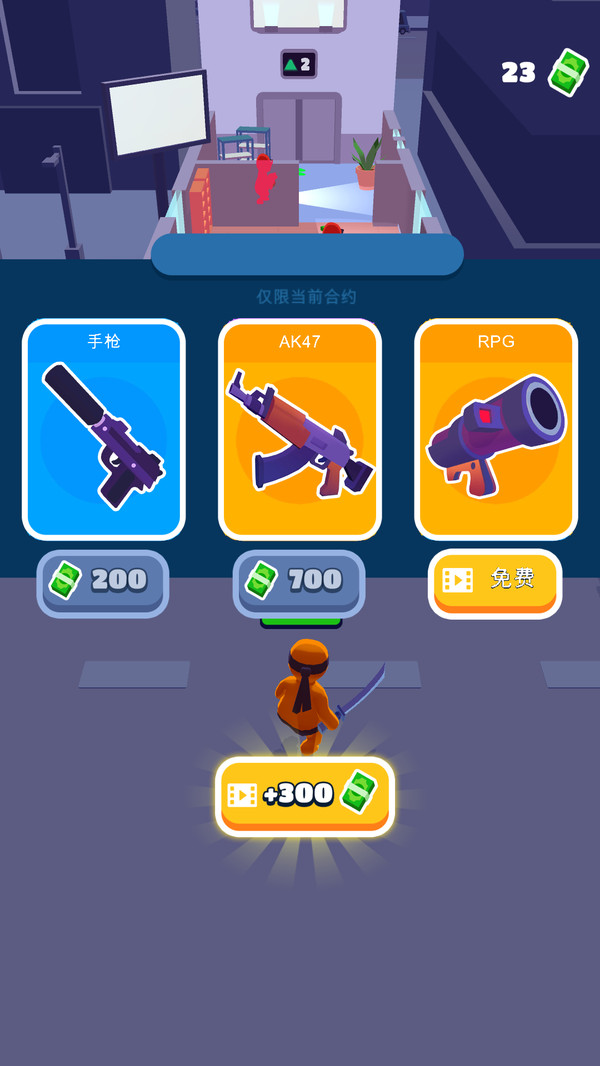Buy the pistol for 200 cash
Image resolution: width=600 pixels, height=1066 pixels.
click(x=103, y=583)
